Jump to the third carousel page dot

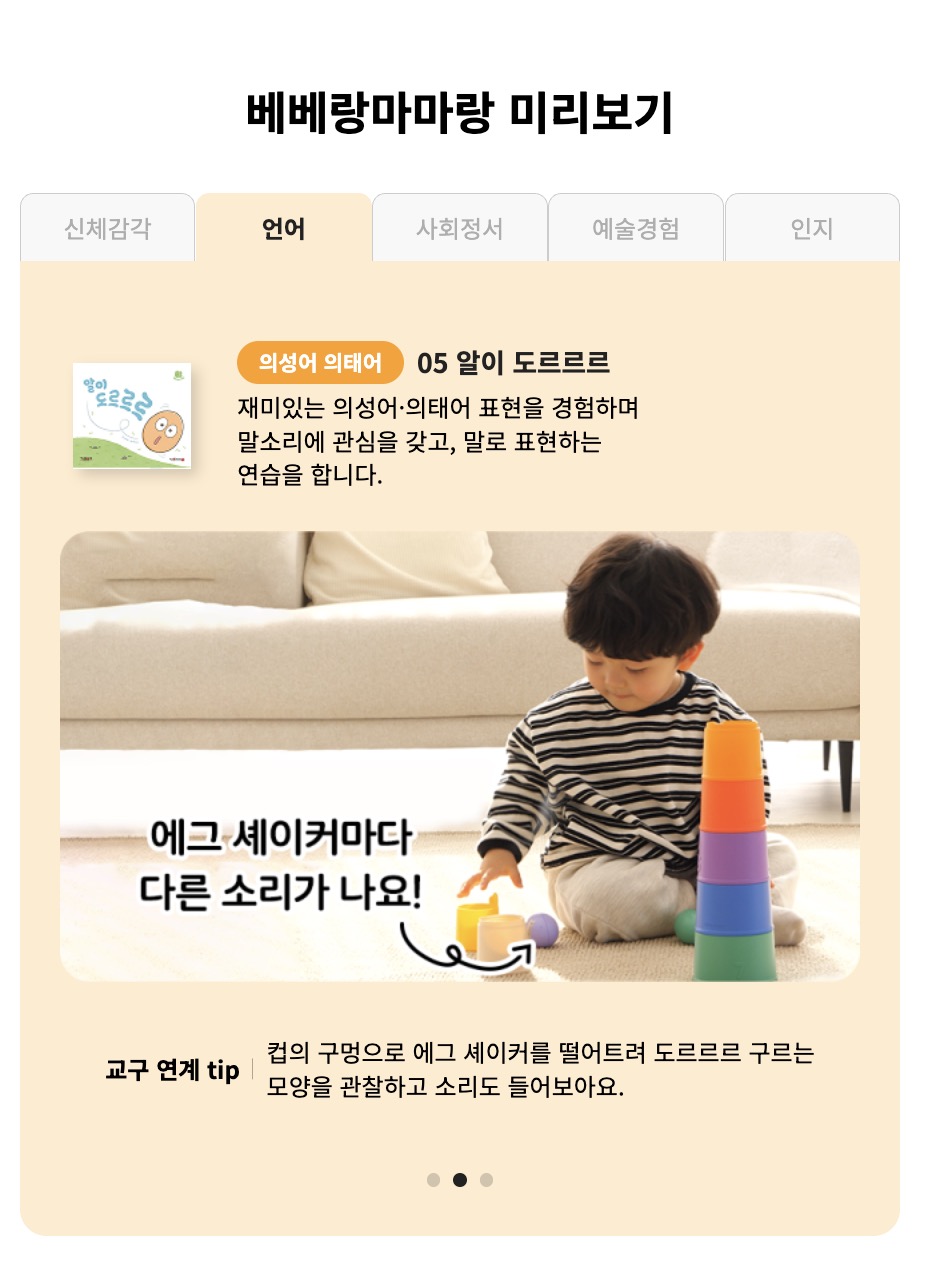pos(486,1180)
